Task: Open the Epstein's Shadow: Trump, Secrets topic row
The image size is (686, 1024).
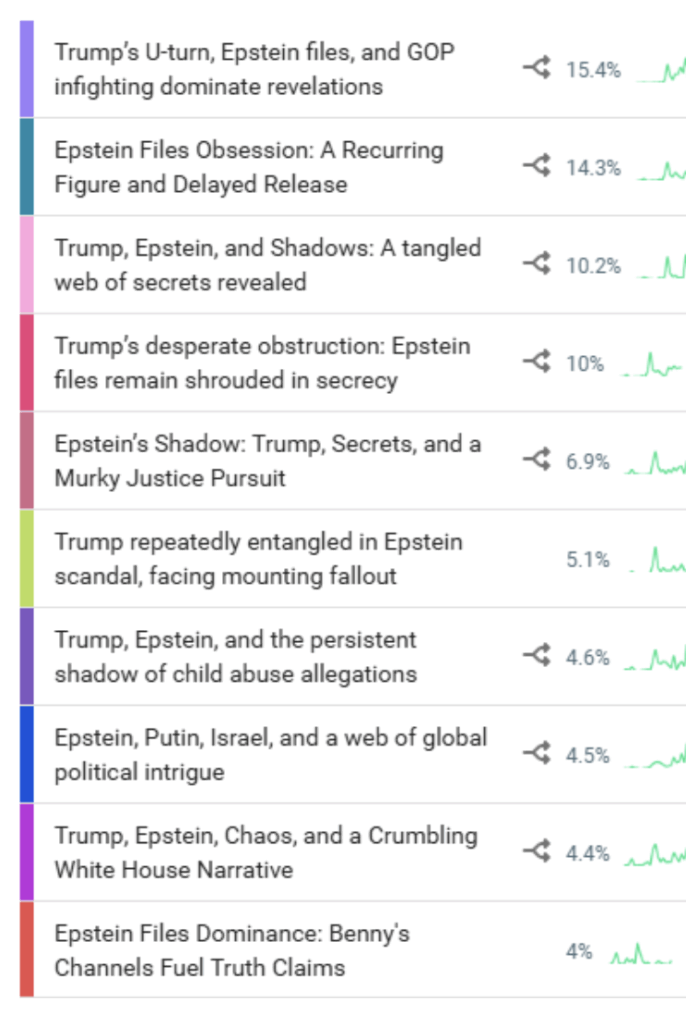Action: coord(267,461)
